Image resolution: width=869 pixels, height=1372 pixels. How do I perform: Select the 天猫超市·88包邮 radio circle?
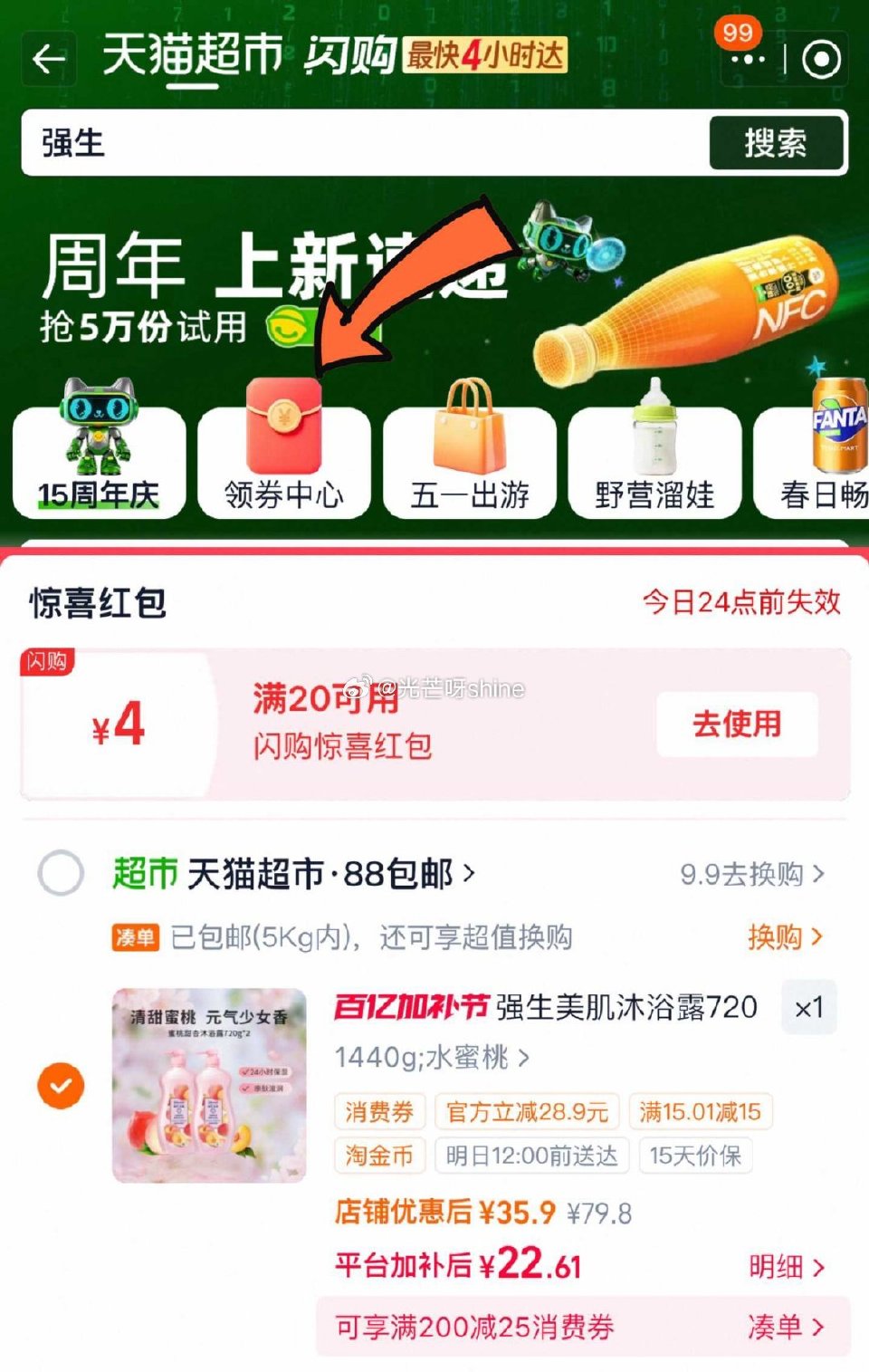[x=60, y=875]
